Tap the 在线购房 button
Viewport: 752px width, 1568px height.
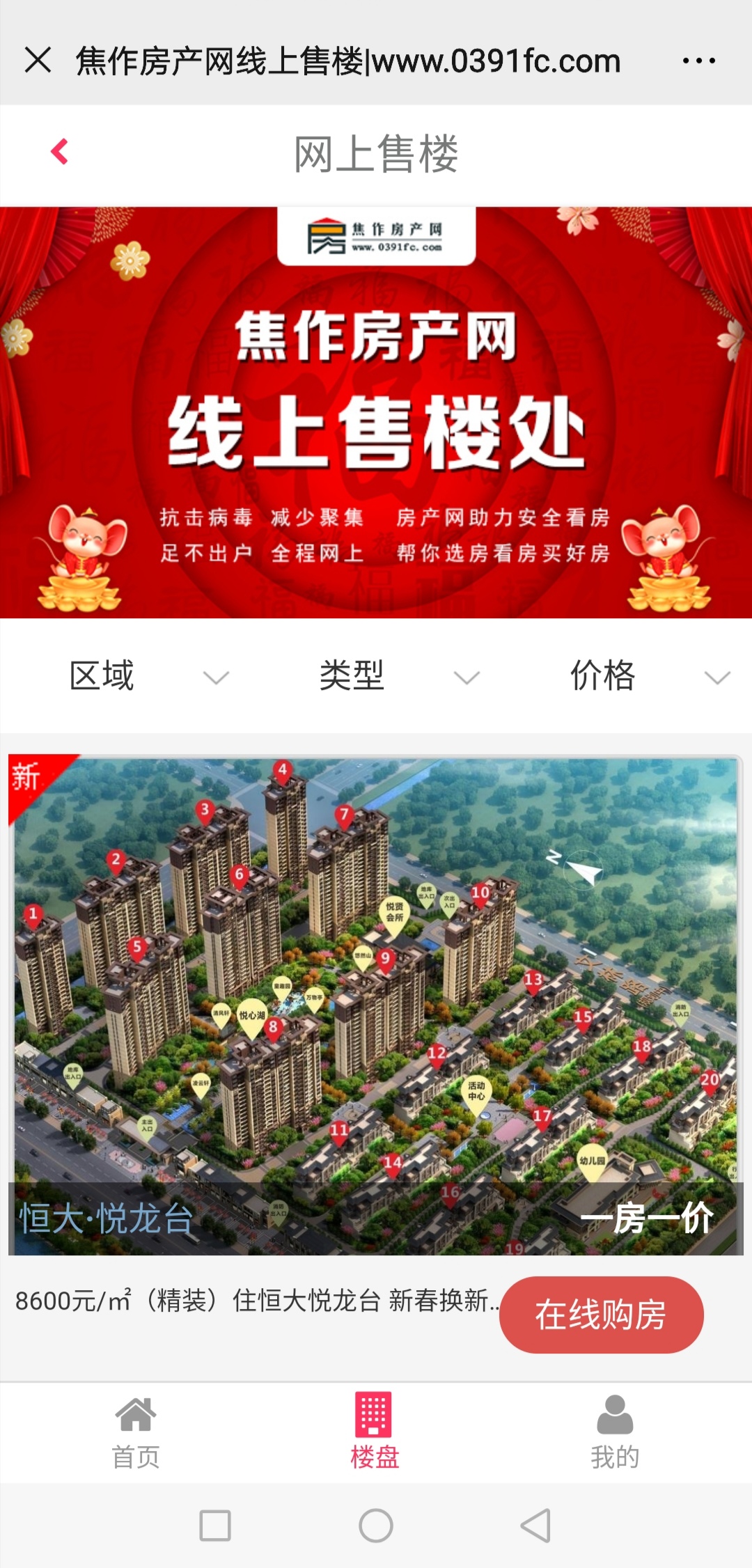601,1315
